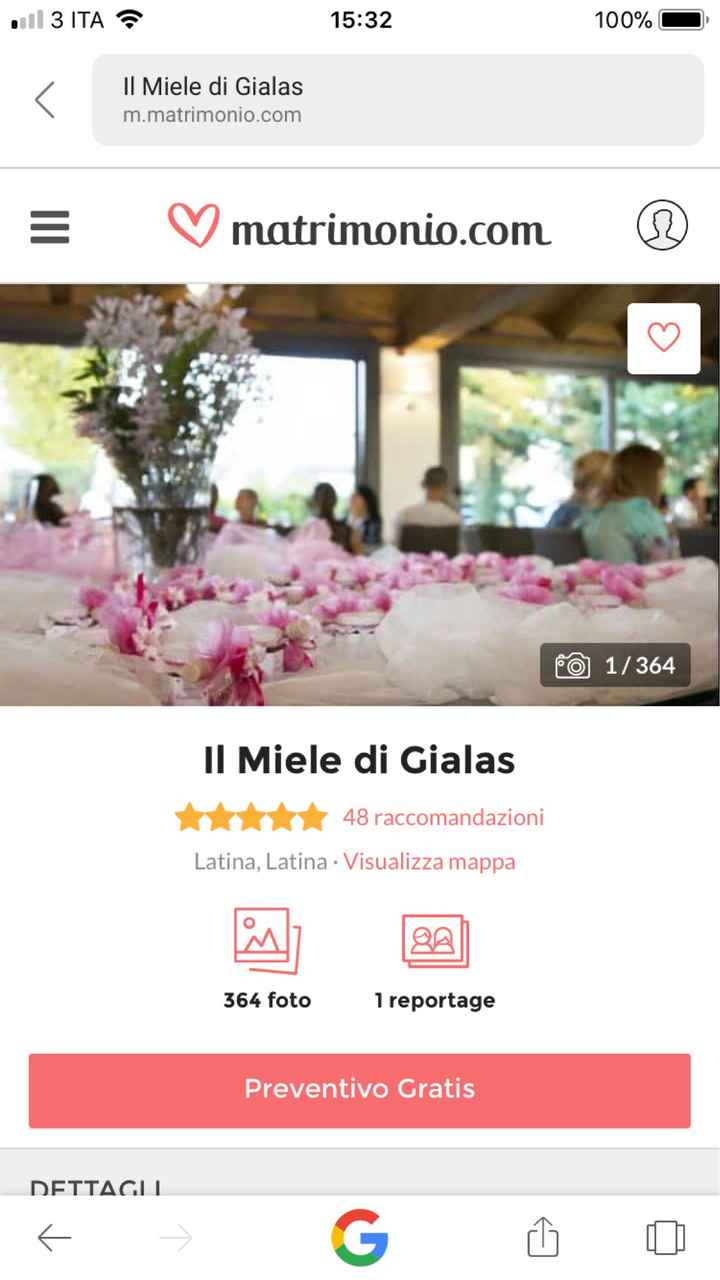Open the user account profile icon
The image size is (720, 1280).
tap(662, 225)
